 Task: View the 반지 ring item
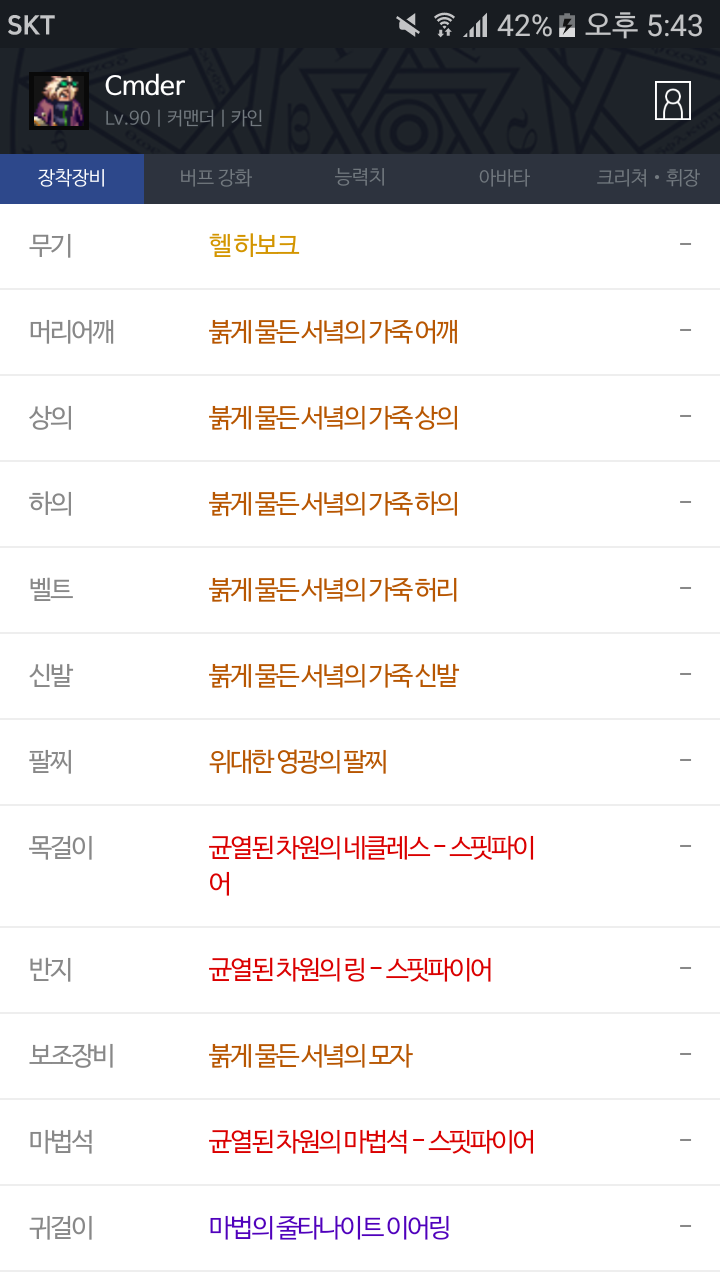click(x=360, y=970)
